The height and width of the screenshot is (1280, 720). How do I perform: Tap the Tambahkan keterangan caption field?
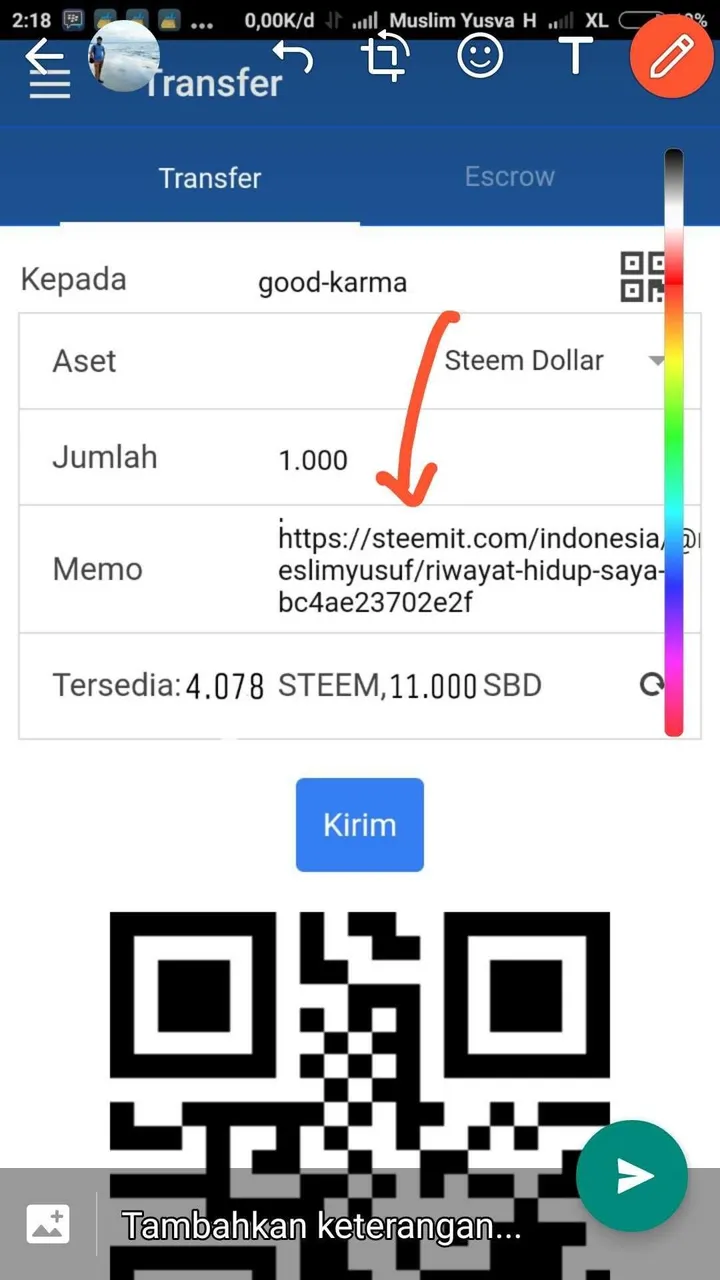[330, 1226]
